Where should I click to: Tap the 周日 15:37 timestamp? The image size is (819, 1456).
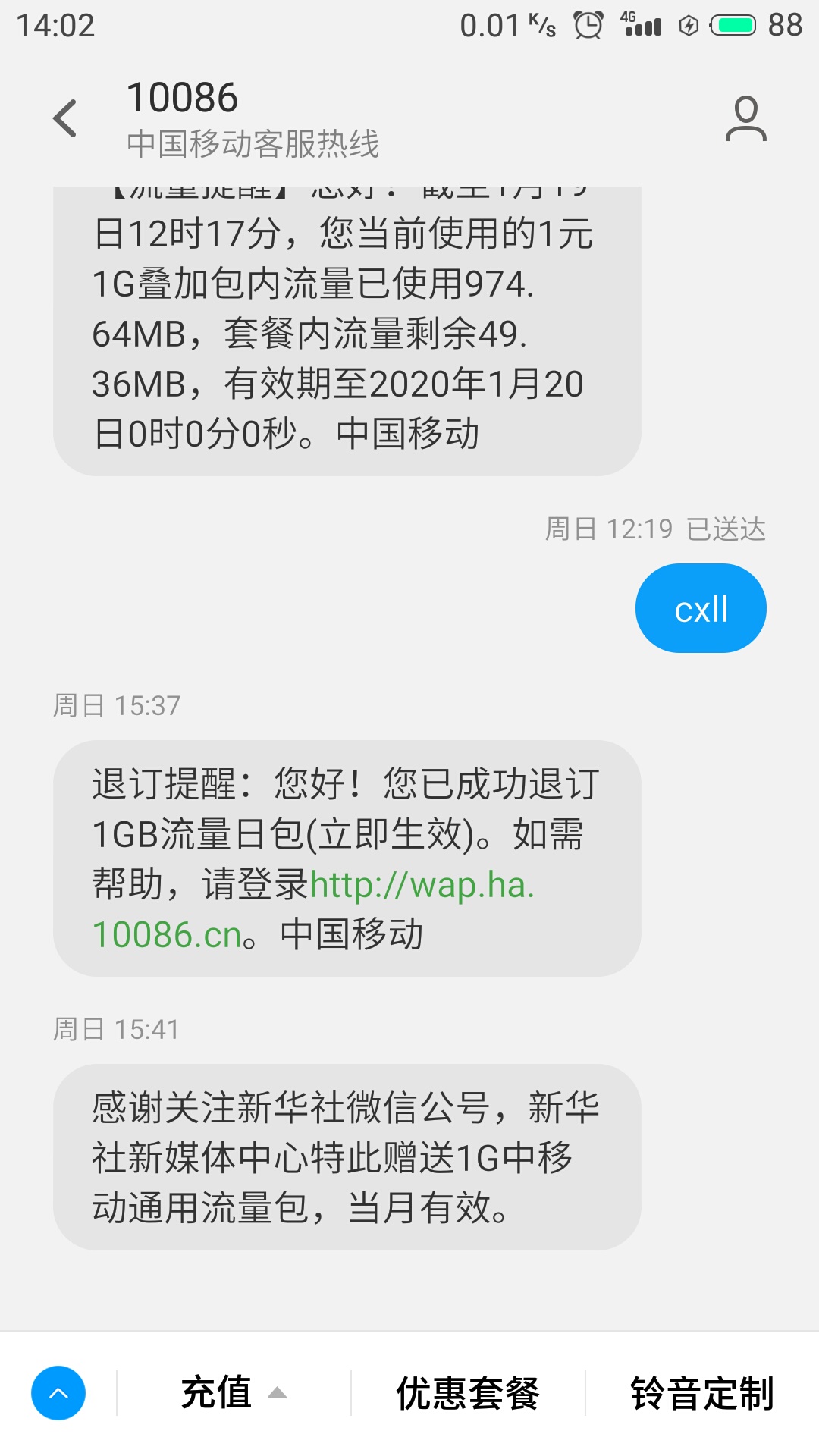[x=116, y=706]
